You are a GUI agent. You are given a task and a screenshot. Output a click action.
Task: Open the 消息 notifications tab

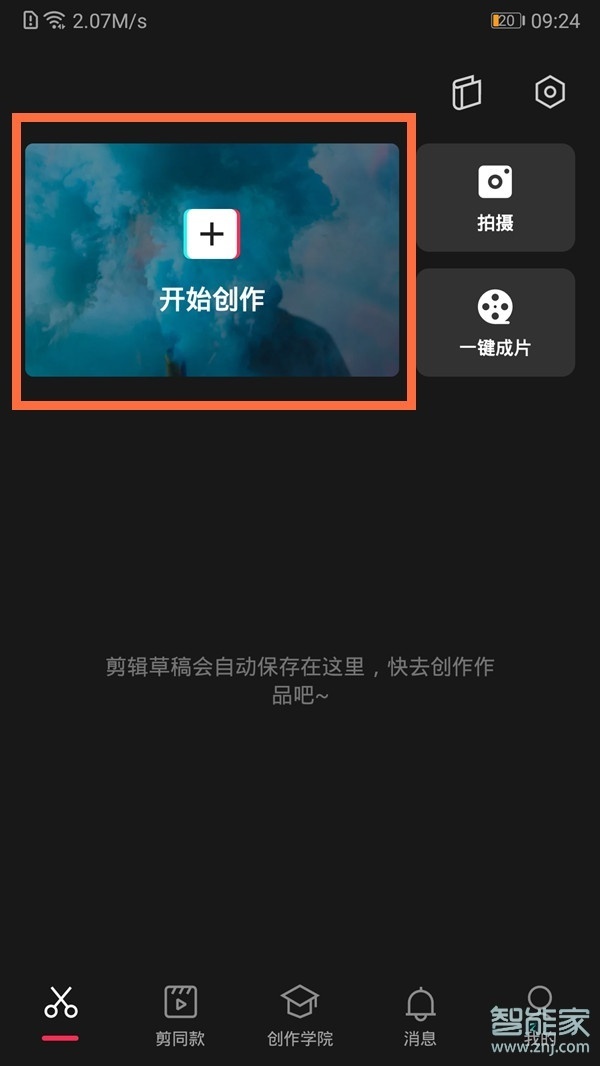point(420,1015)
